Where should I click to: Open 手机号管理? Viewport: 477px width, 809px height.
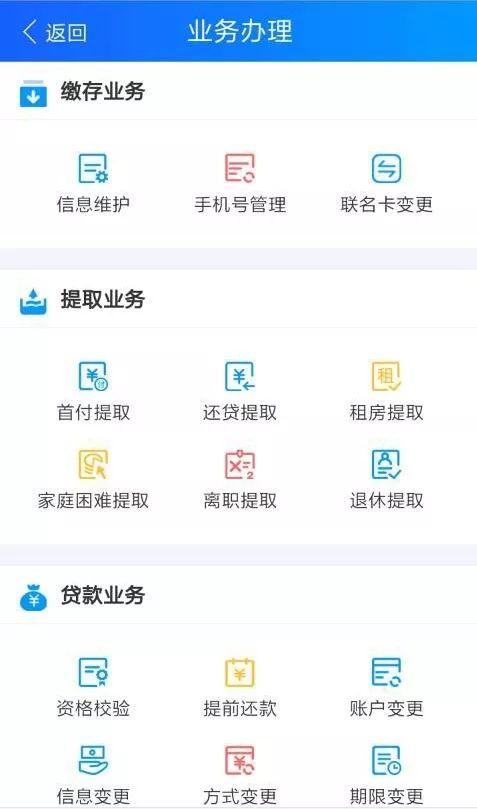click(240, 183)
